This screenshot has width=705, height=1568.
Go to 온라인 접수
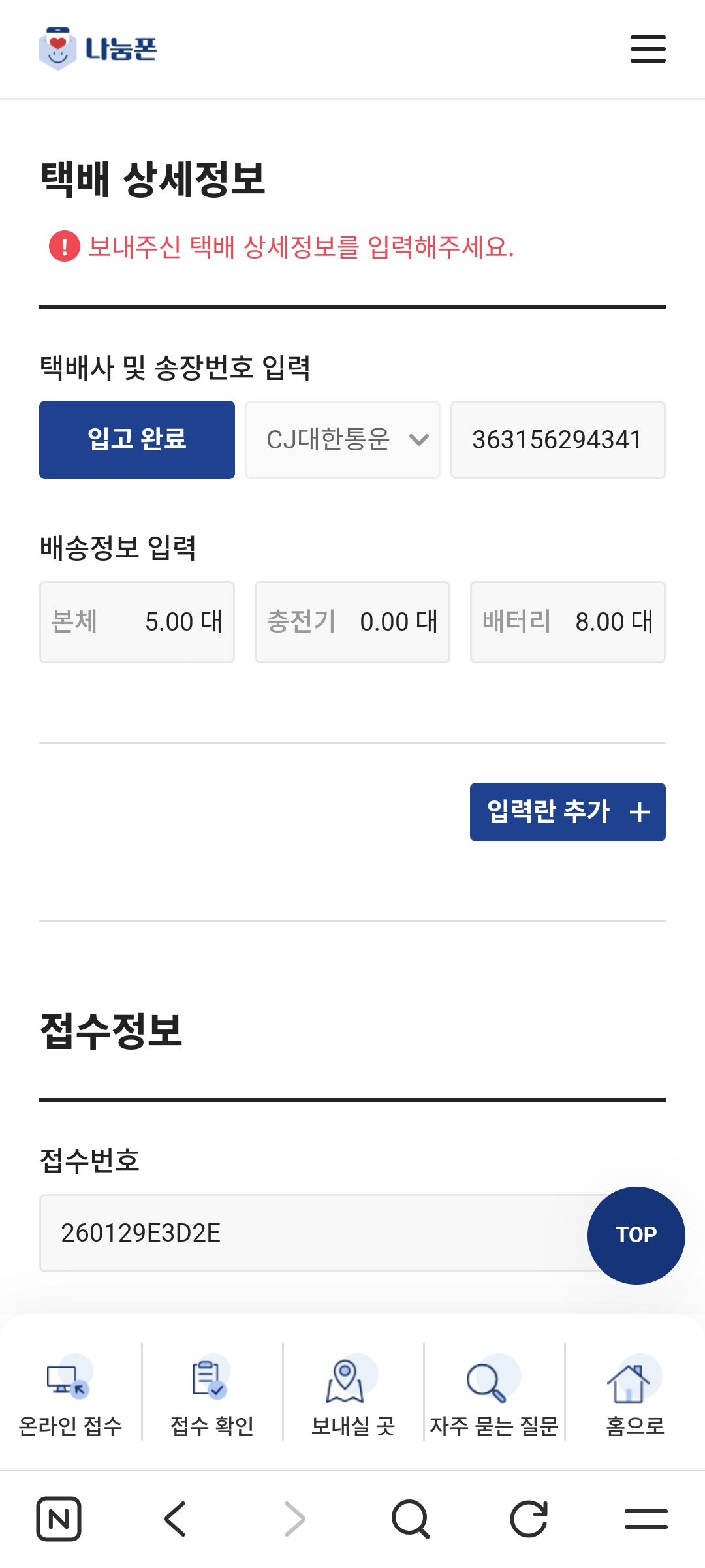70,1396
